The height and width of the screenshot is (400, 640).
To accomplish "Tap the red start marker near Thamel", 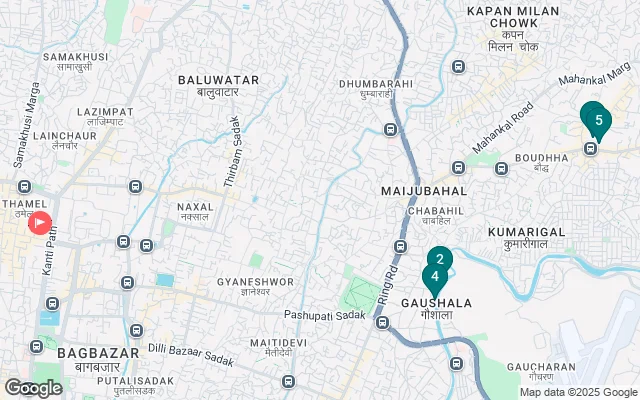I will point(40,222).
